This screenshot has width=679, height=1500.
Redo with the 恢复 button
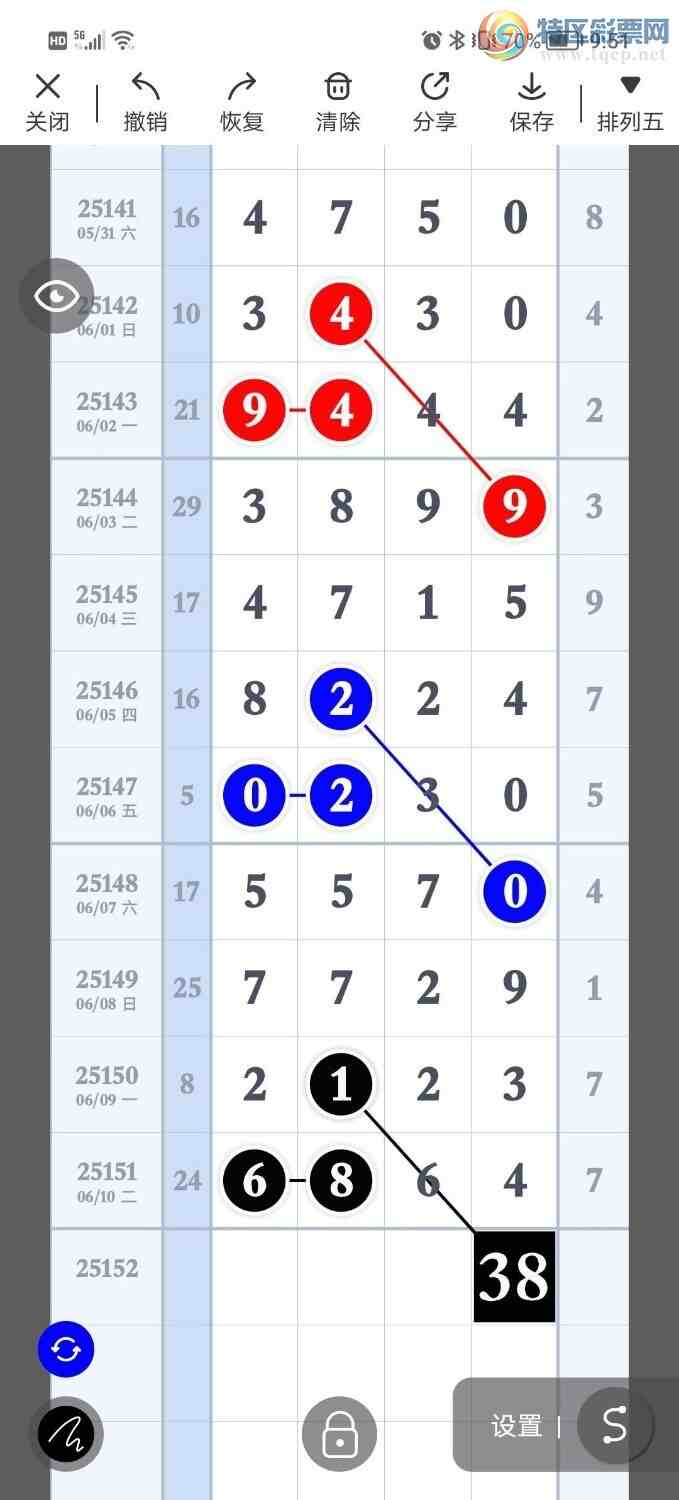tap(242, 102)
